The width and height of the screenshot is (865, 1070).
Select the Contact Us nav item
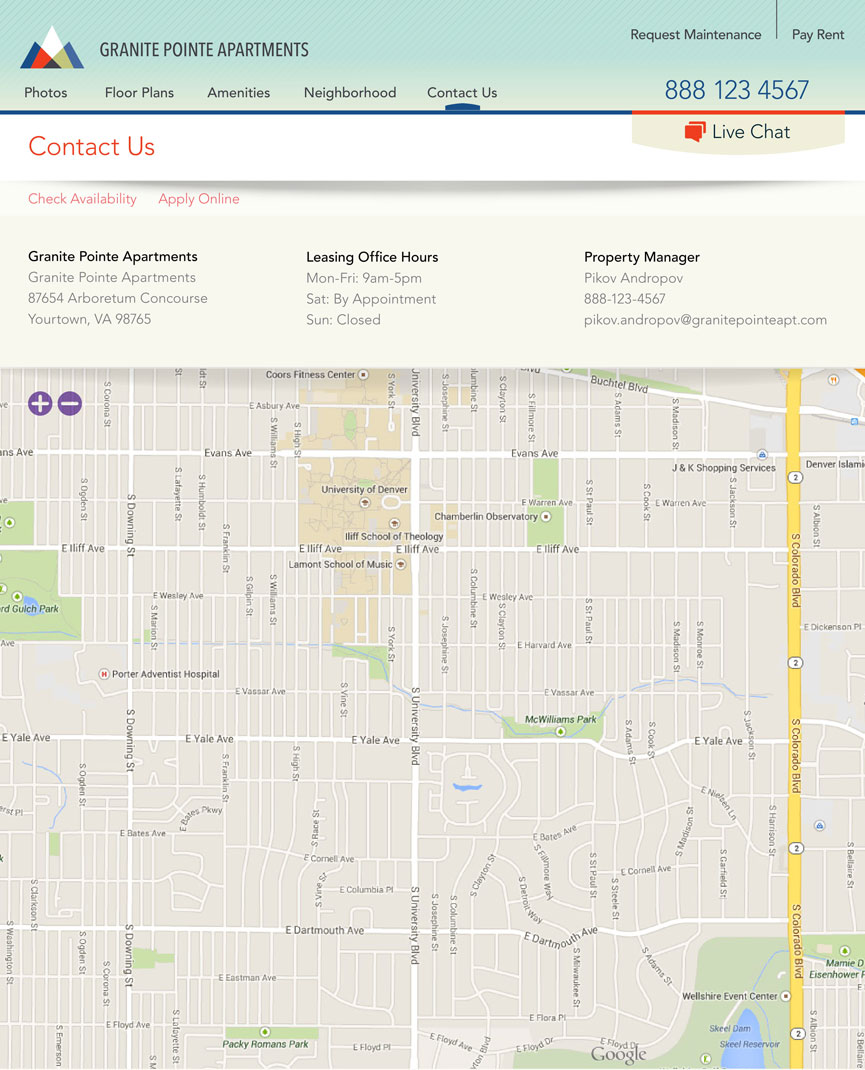coord(462,93)
